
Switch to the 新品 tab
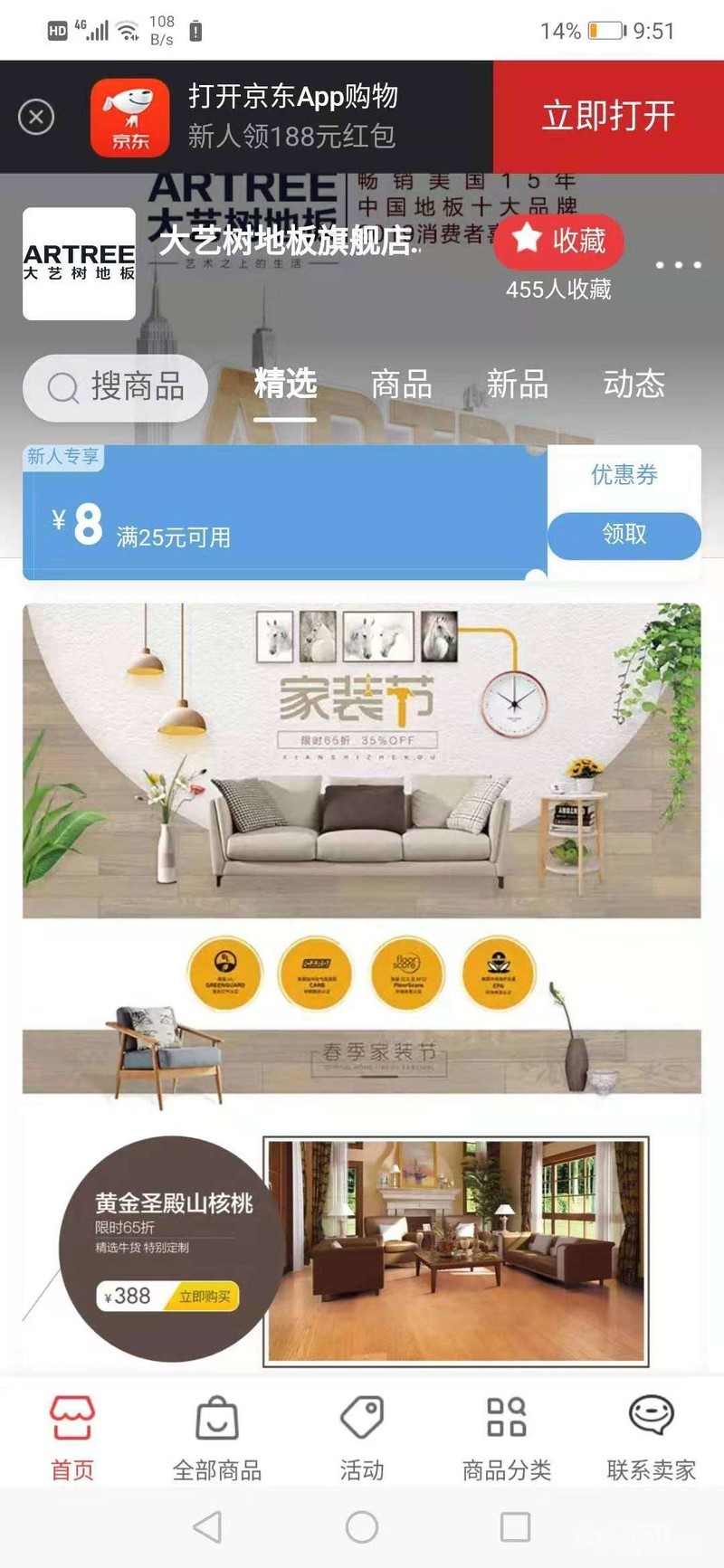(x=517, y=385)
